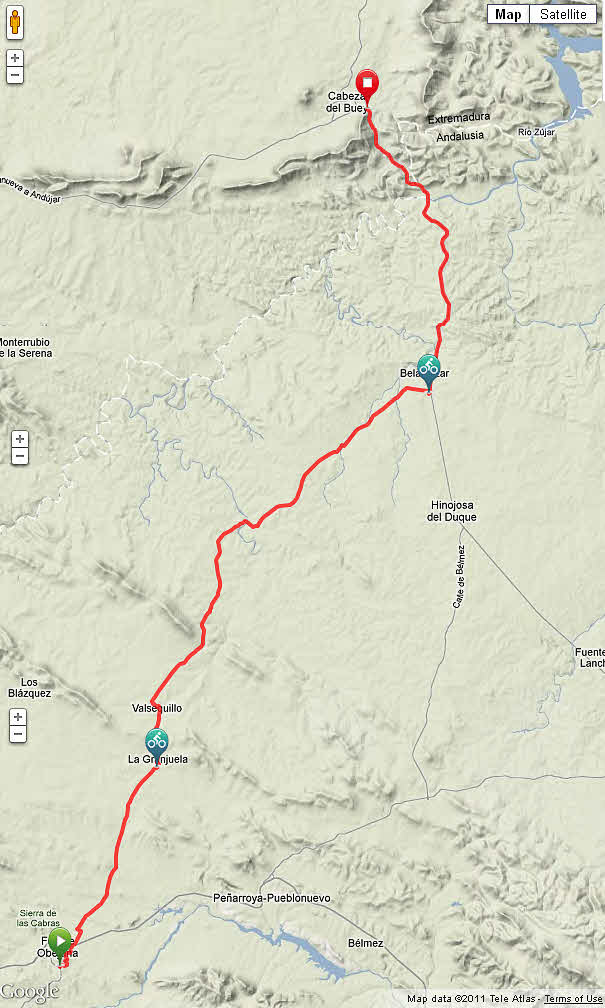
Task: Switch to Satellite view
Action: point(563,14)
